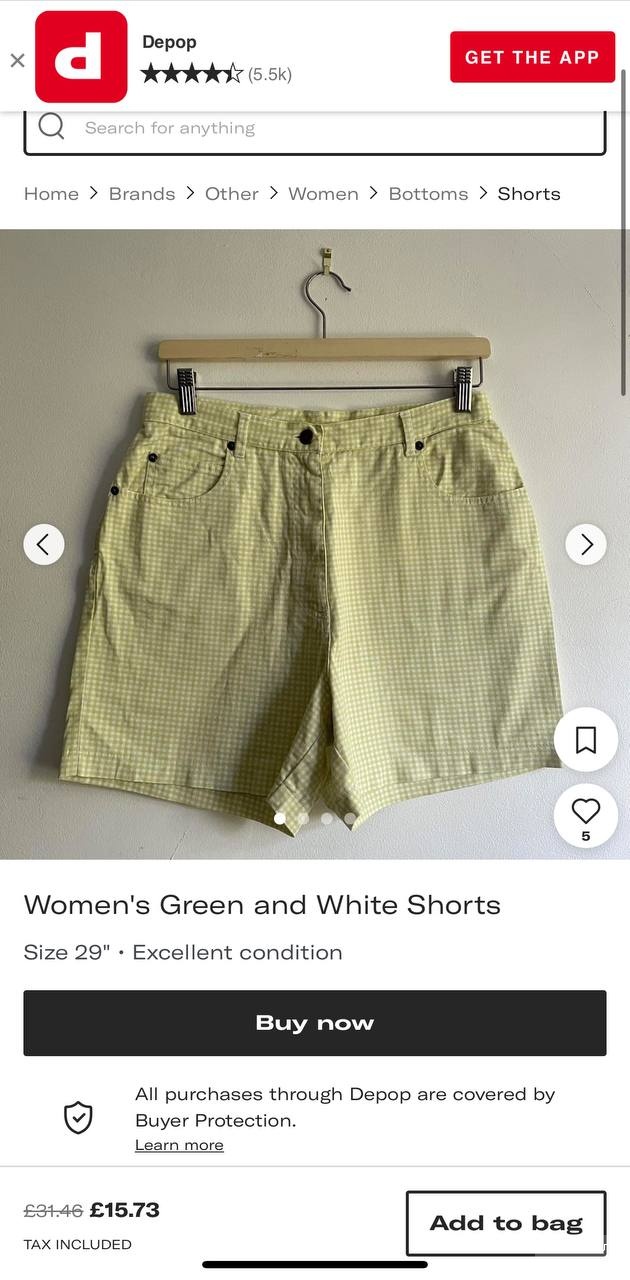Go to the Home breadcrumb
Screen dimensions: 630x1280
point(51,194)
